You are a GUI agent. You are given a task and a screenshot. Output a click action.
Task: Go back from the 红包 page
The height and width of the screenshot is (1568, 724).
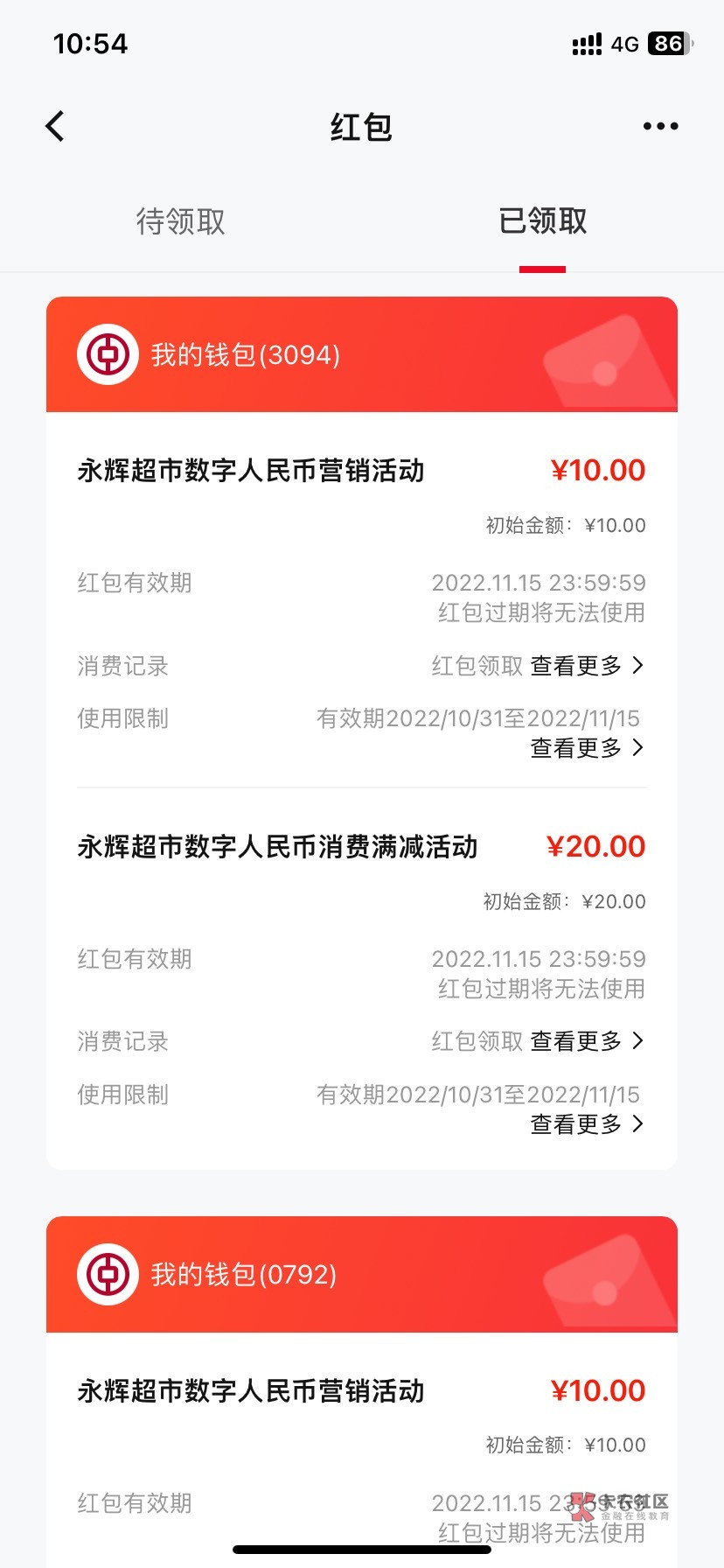pos(55,126)
